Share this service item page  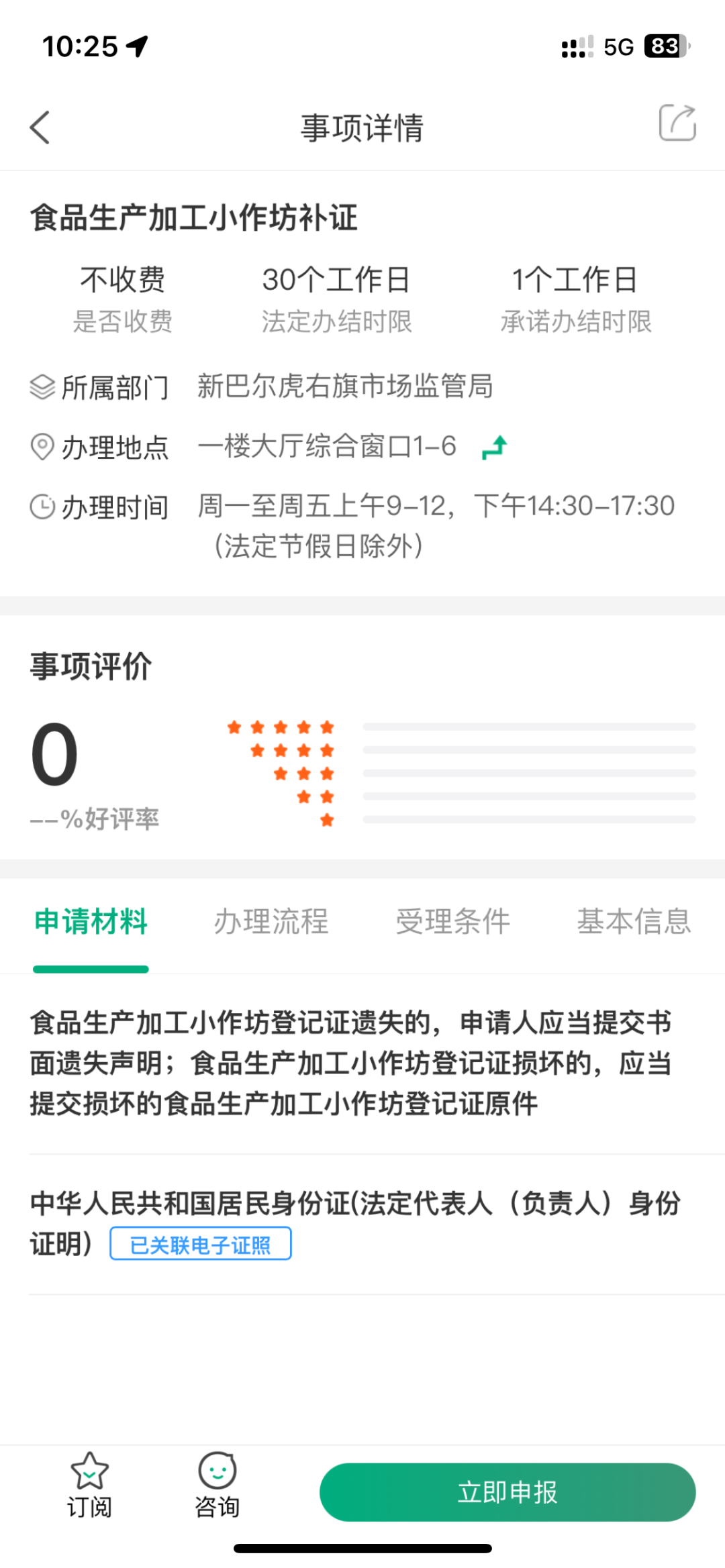(677, 123)
